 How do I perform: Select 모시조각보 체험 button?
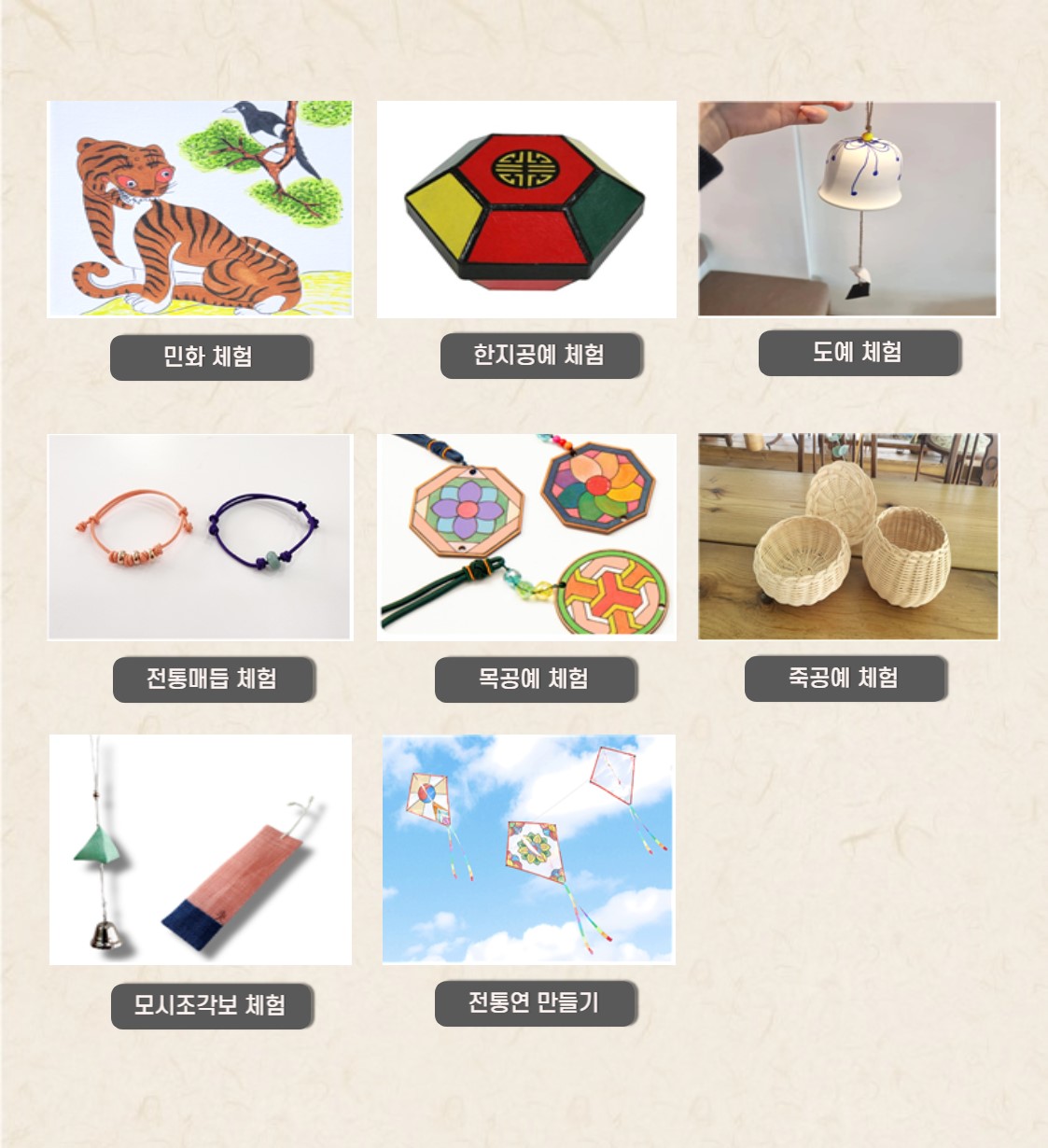tap(211, 1005)
